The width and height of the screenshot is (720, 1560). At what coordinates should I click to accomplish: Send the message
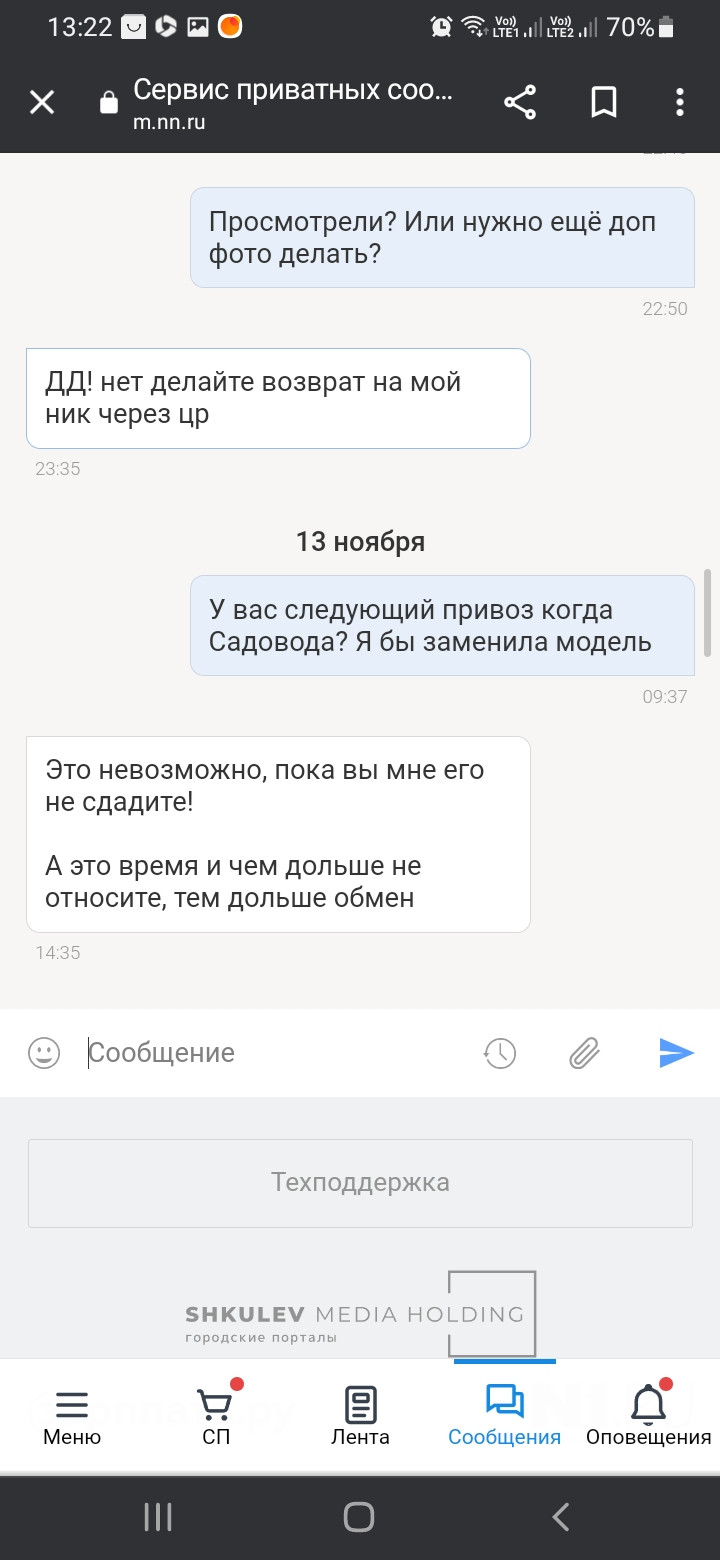pyautogui.click(x=676, y=1052)
